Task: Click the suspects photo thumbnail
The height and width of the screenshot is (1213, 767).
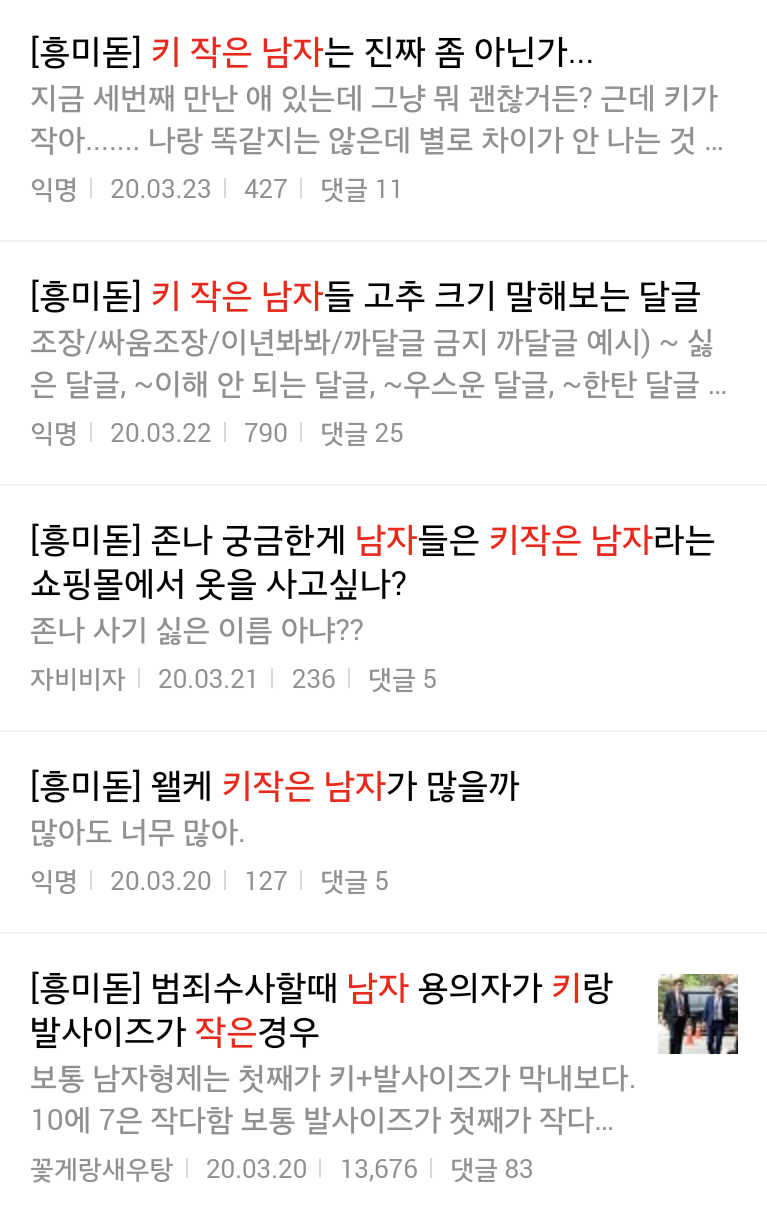Action: [697, 1013]
